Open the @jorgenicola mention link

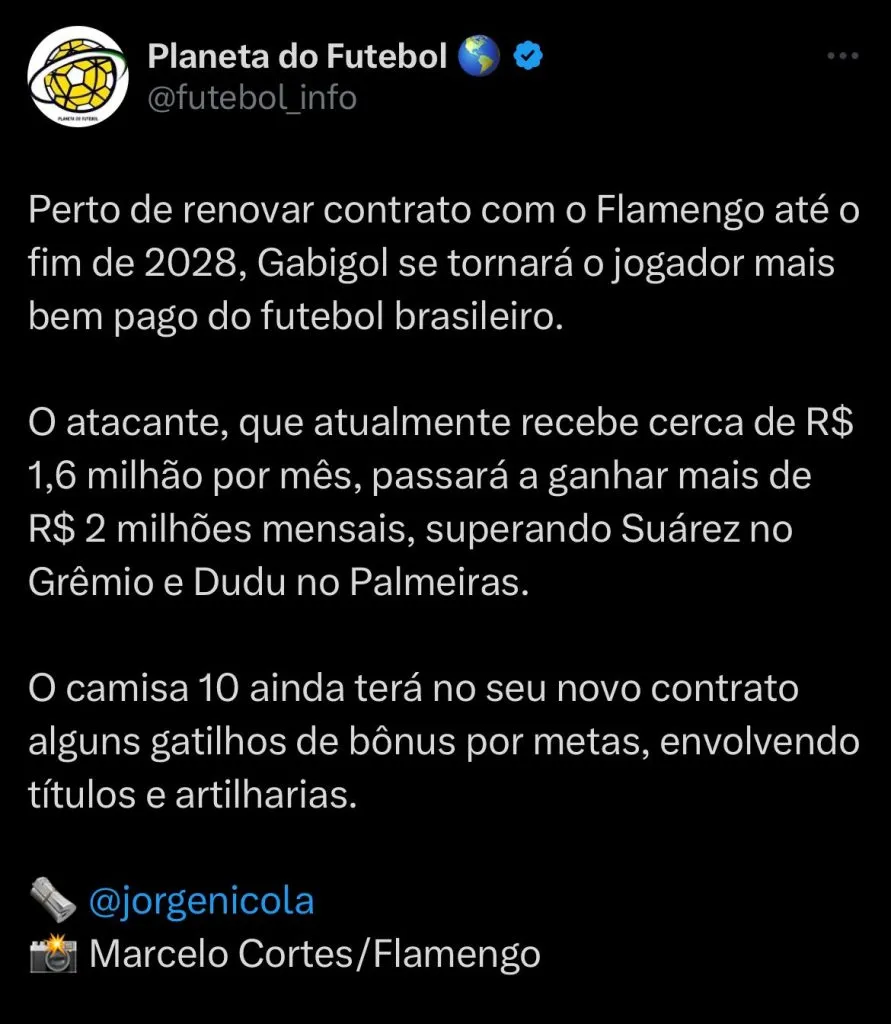[201, 901]
